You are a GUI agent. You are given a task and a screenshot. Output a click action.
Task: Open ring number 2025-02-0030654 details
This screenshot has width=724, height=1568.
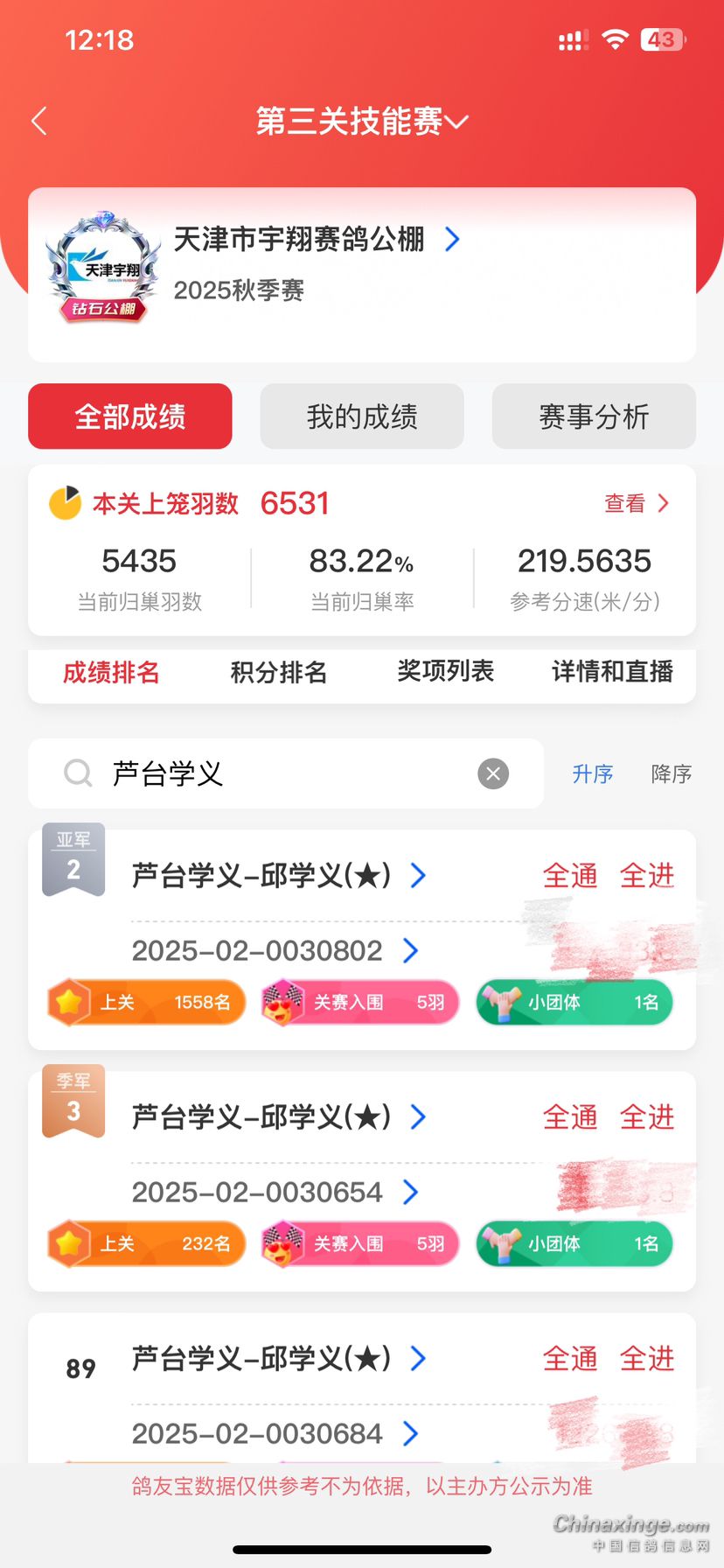point(275,1192)
